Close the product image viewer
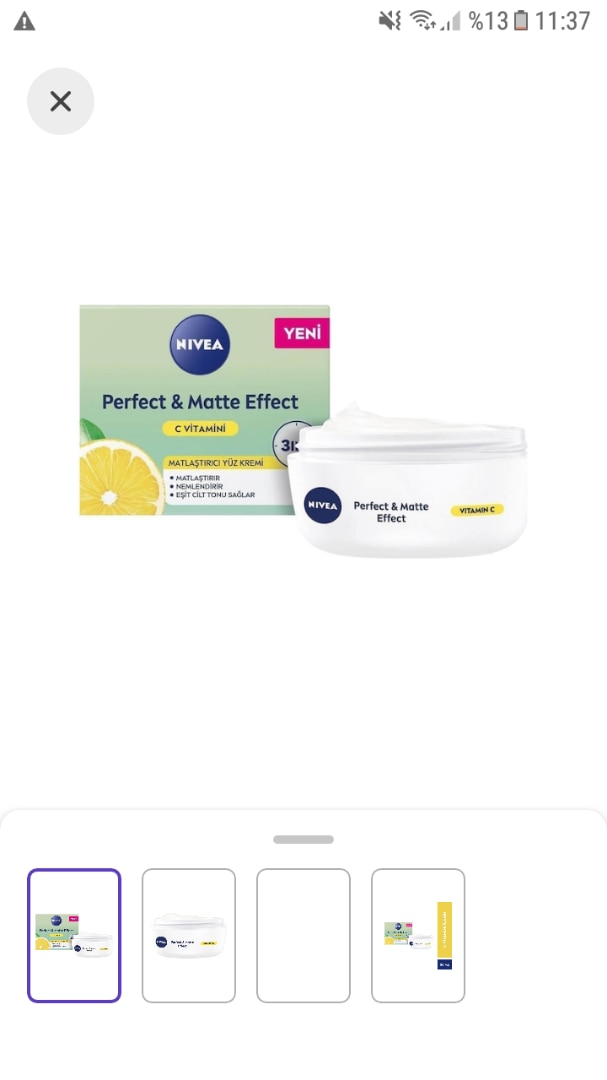607x1080 pixels. click(x=60, y=101)
